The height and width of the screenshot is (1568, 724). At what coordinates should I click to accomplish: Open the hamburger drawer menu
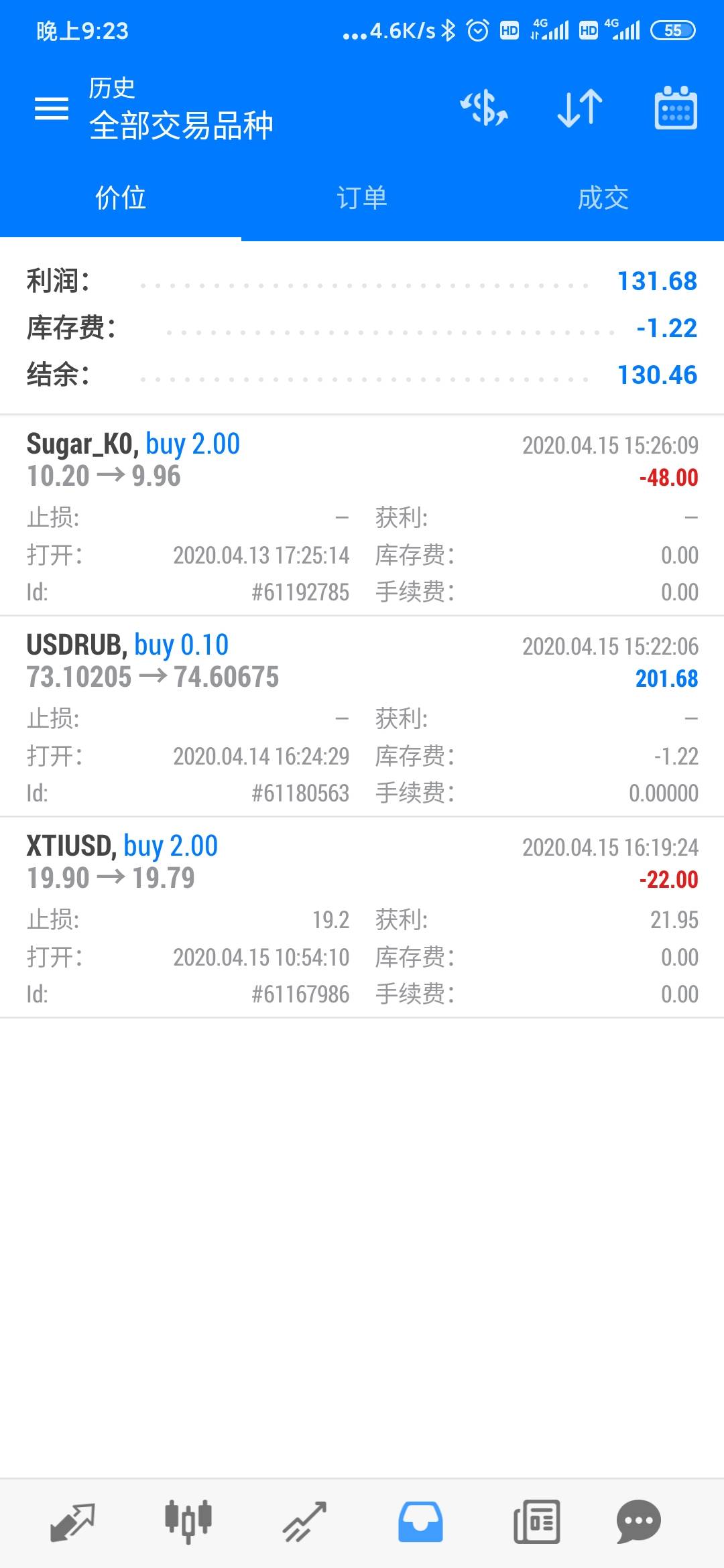coord(52,109)
